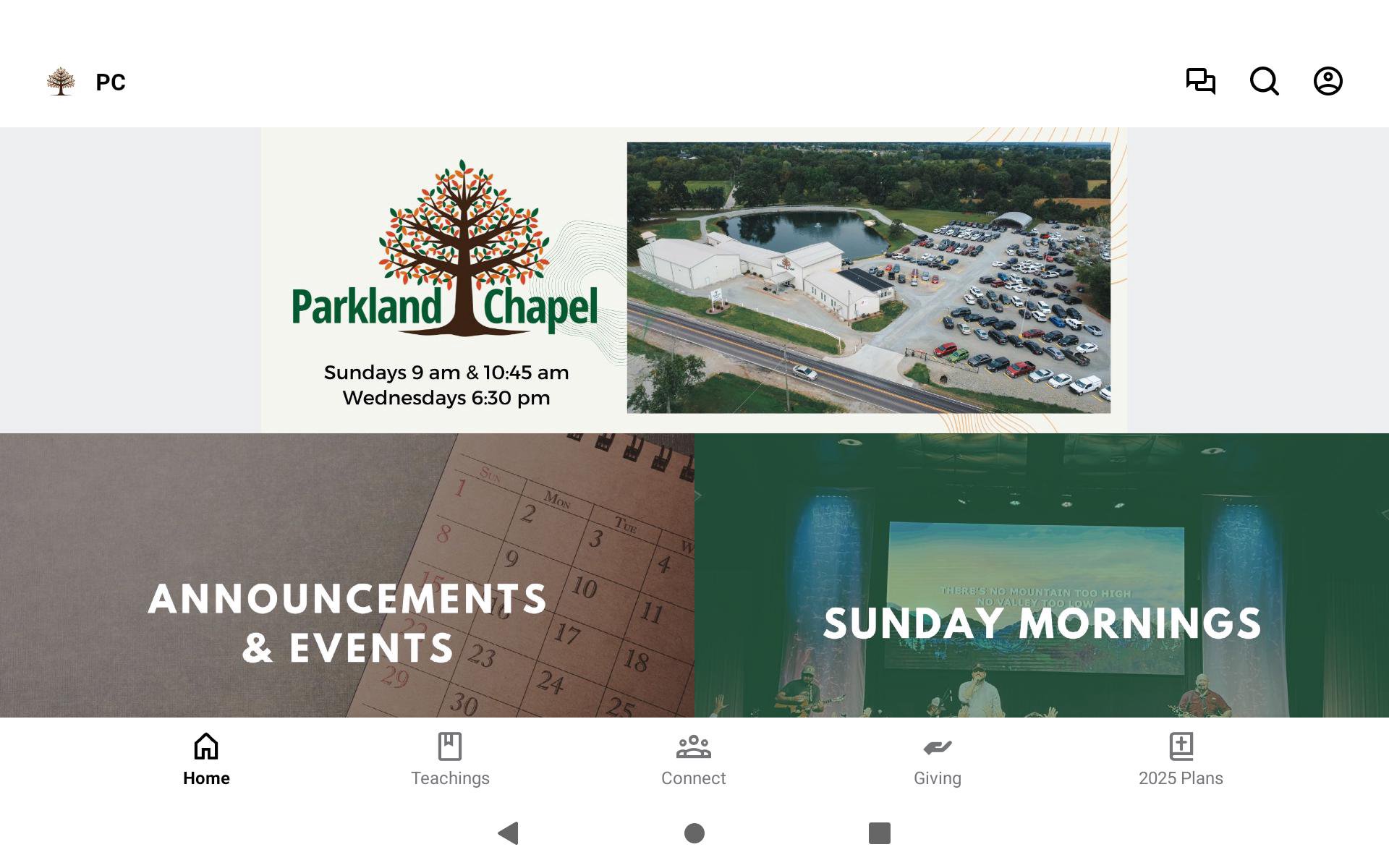Switch to the Teachings tab
The width and height of the screenshot is (1389, 868).
tap(450, 759)
